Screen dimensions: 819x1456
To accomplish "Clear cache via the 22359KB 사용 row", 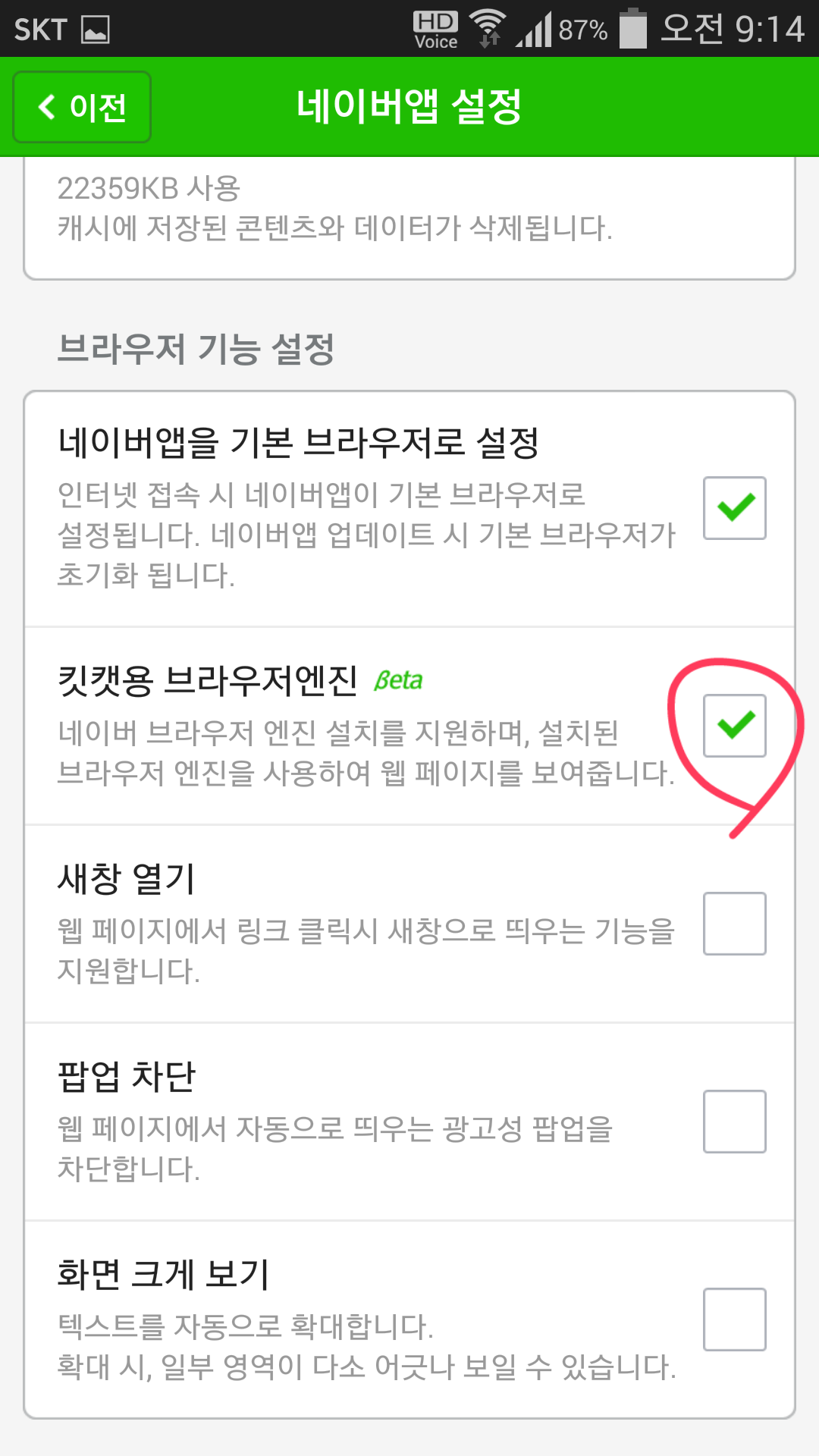I will click(409, 218).
